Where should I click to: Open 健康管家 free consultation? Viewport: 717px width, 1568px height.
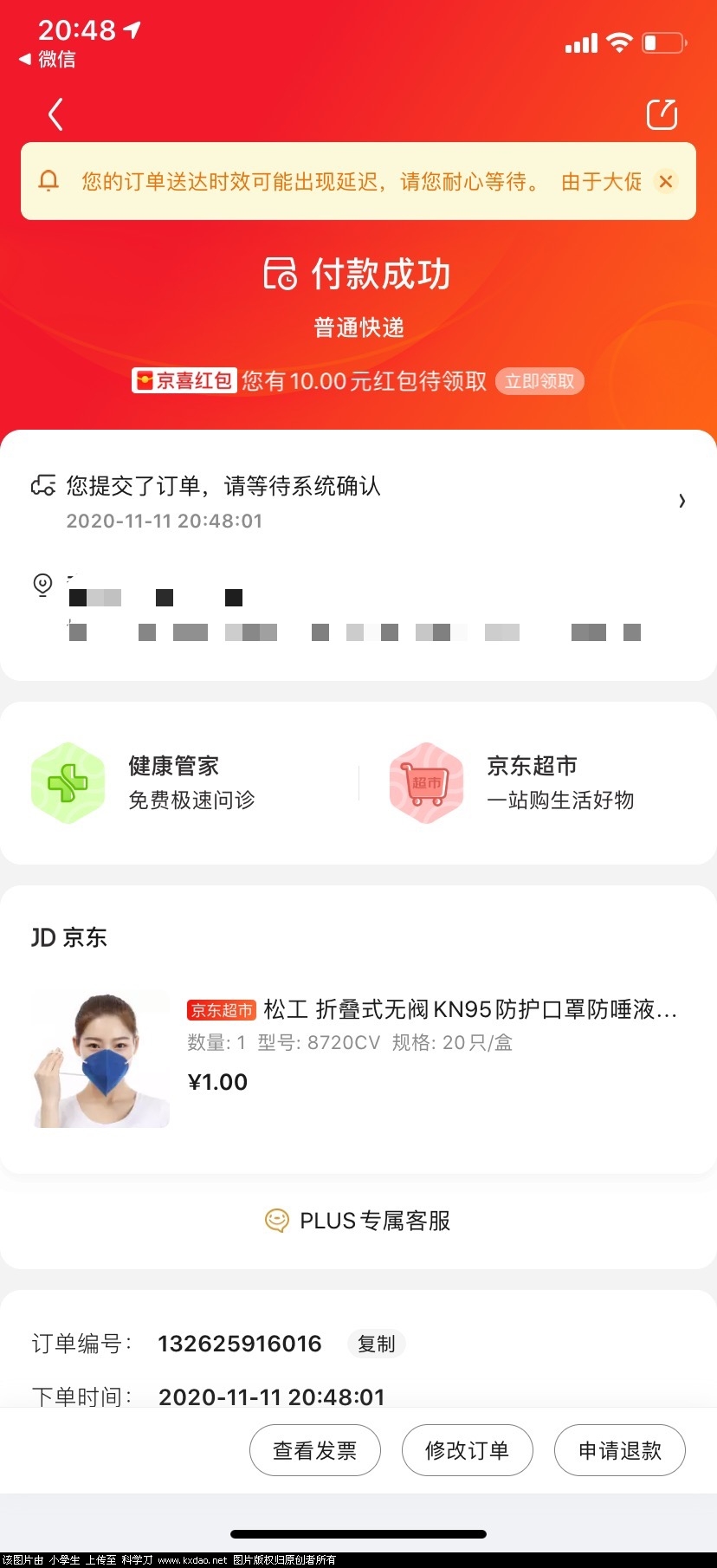click(x=173, y=782)
